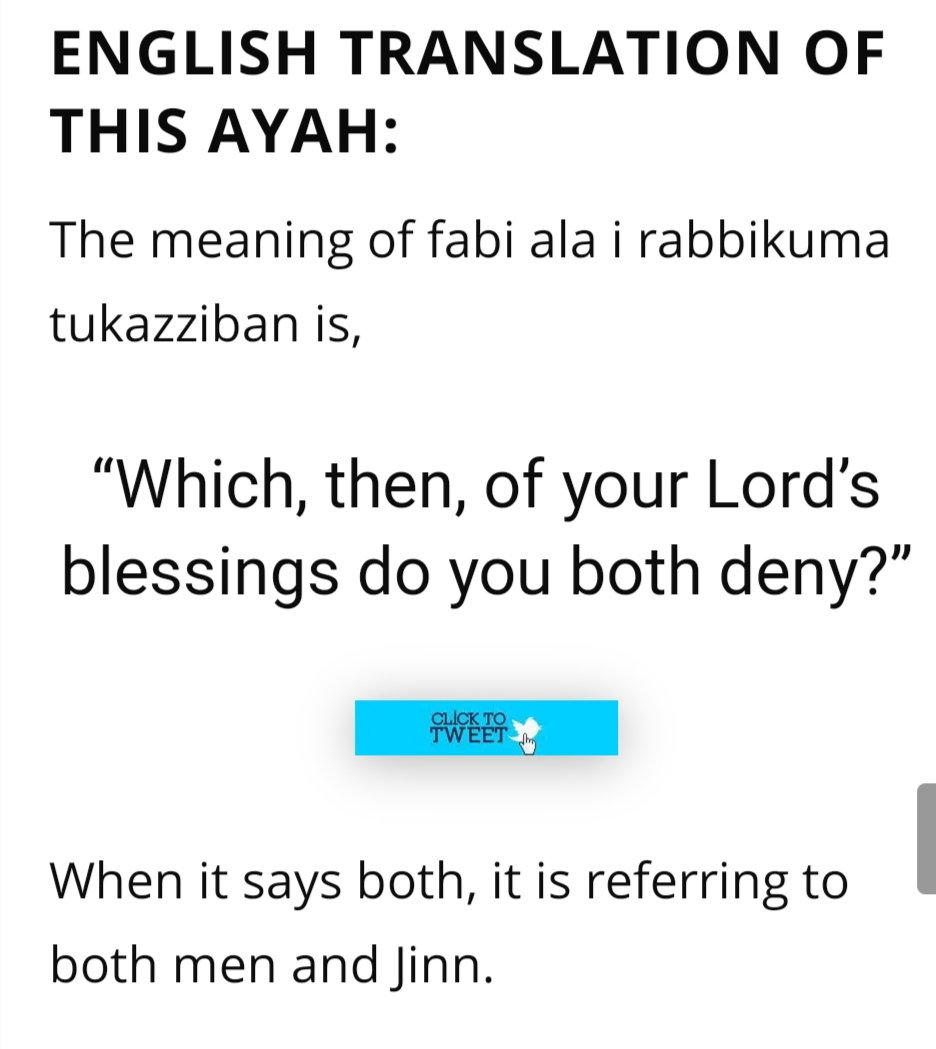Tap the Click to Tweet button

click(486, 728)
